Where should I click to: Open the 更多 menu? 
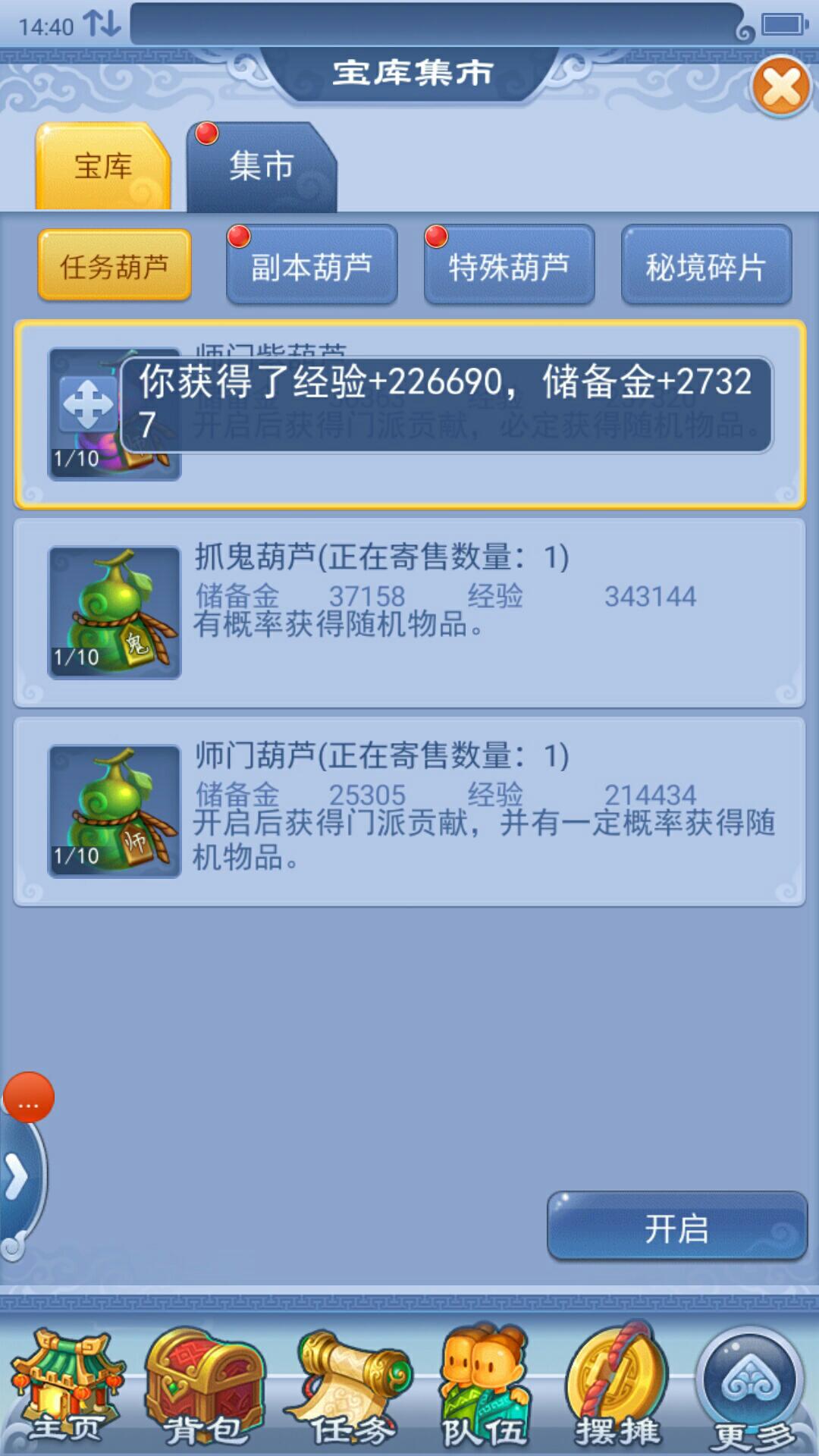click(751, 1389)
